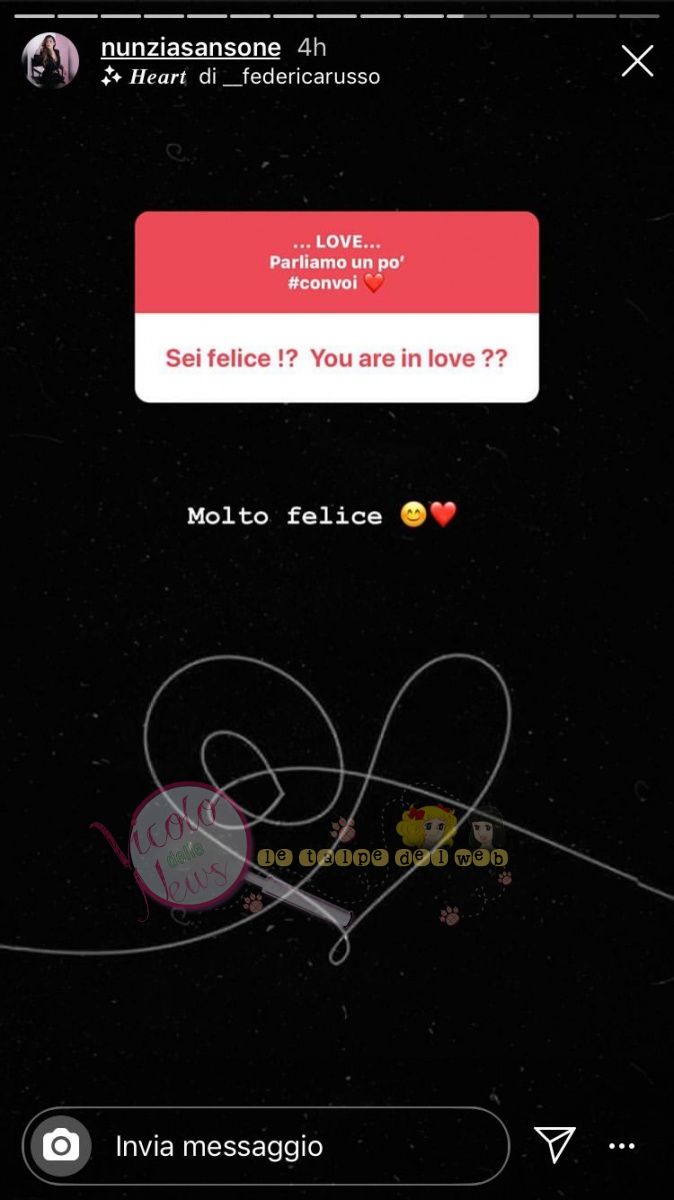The image size is (674, 1200).
Task: Open the Heart effect by __federicarusso
Action: point(240,77)
